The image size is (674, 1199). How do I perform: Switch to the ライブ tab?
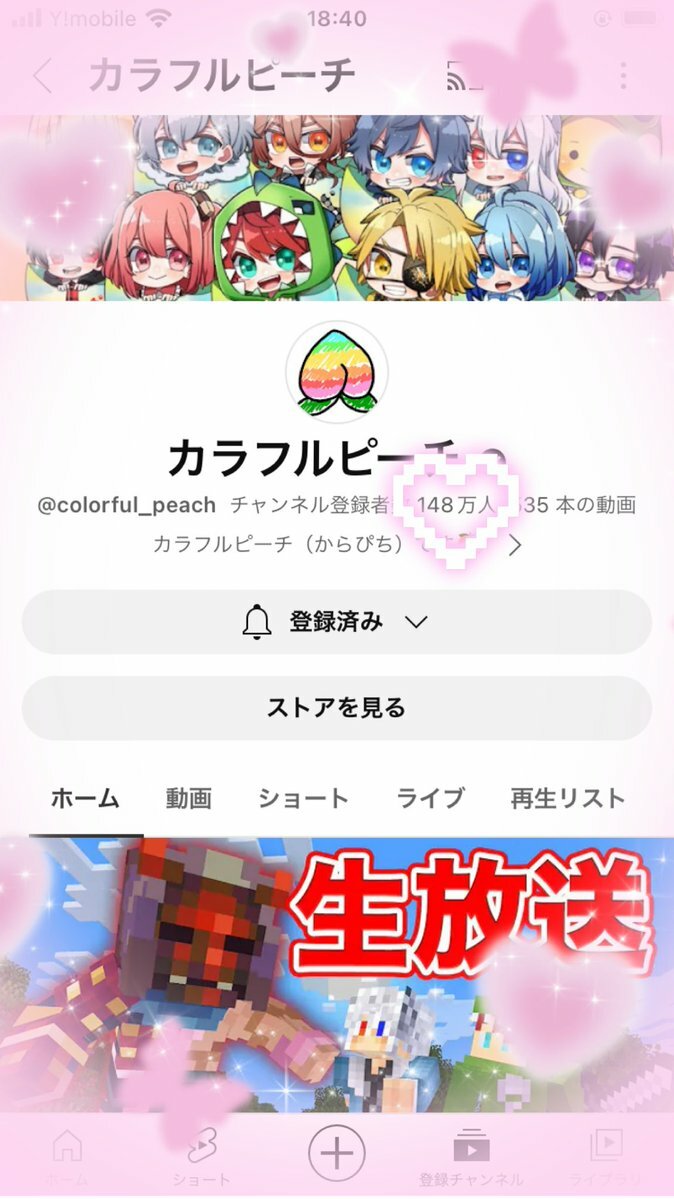click(x=430, y=798)
